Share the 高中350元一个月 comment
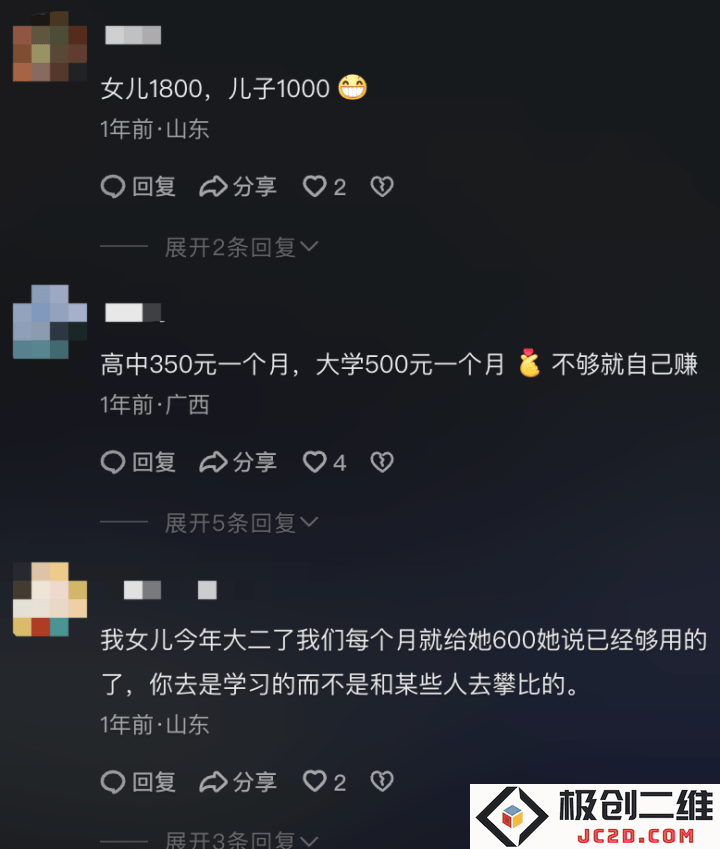Screen dimensions: 720x849 [x=238, y=462]
